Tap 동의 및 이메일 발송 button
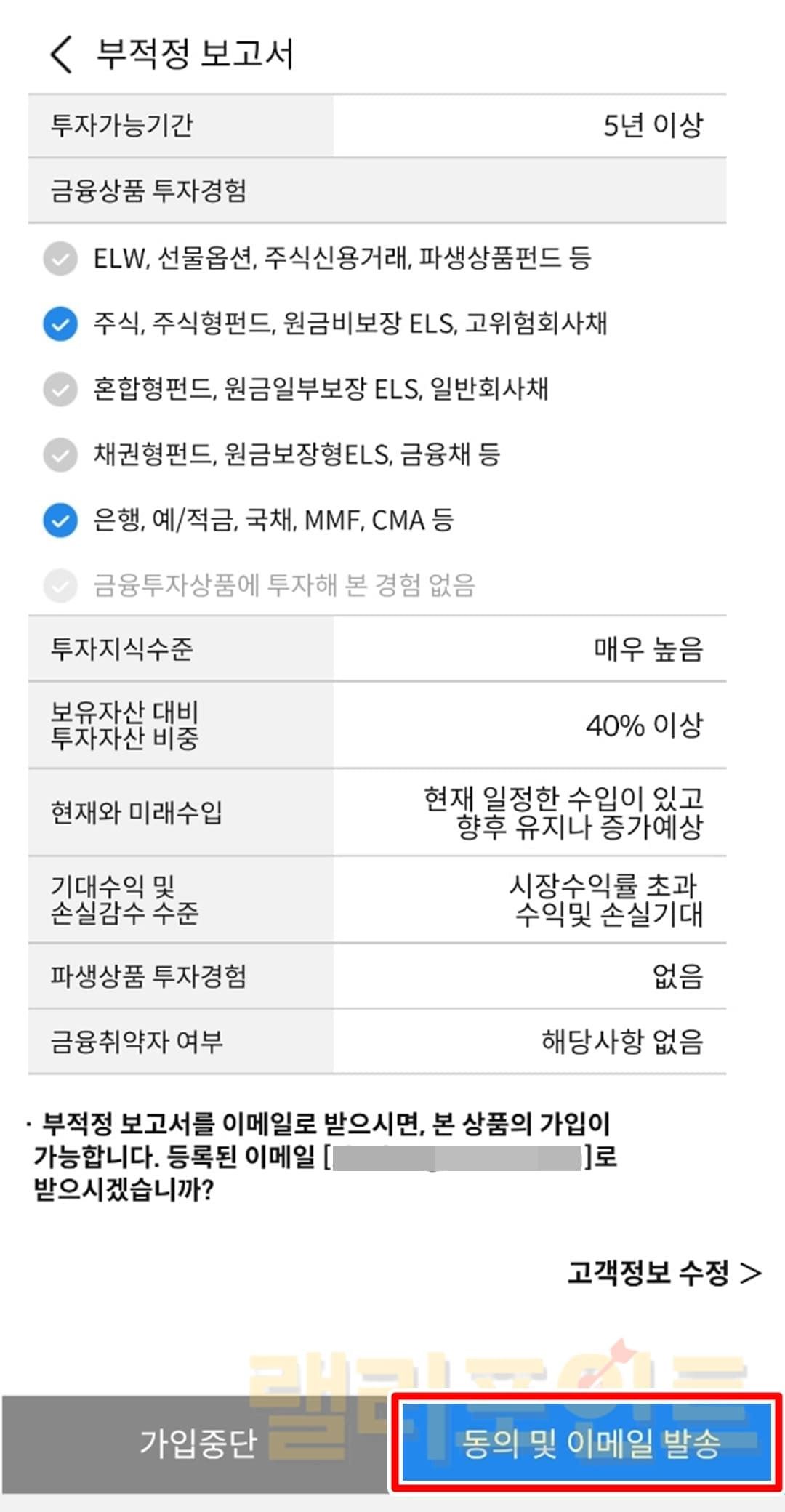 pos(587,1443)
